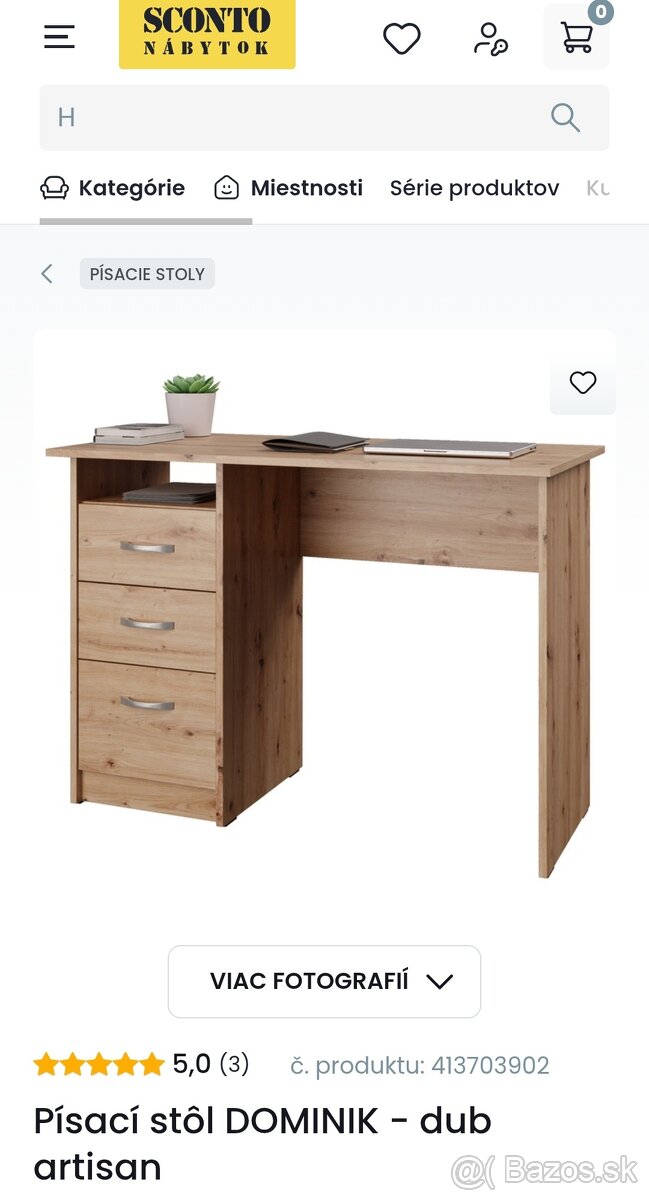This screenshot has height=1200, width=649.
Task: Switch to the Série produktov tab
Action: click(x=474, y=188)
